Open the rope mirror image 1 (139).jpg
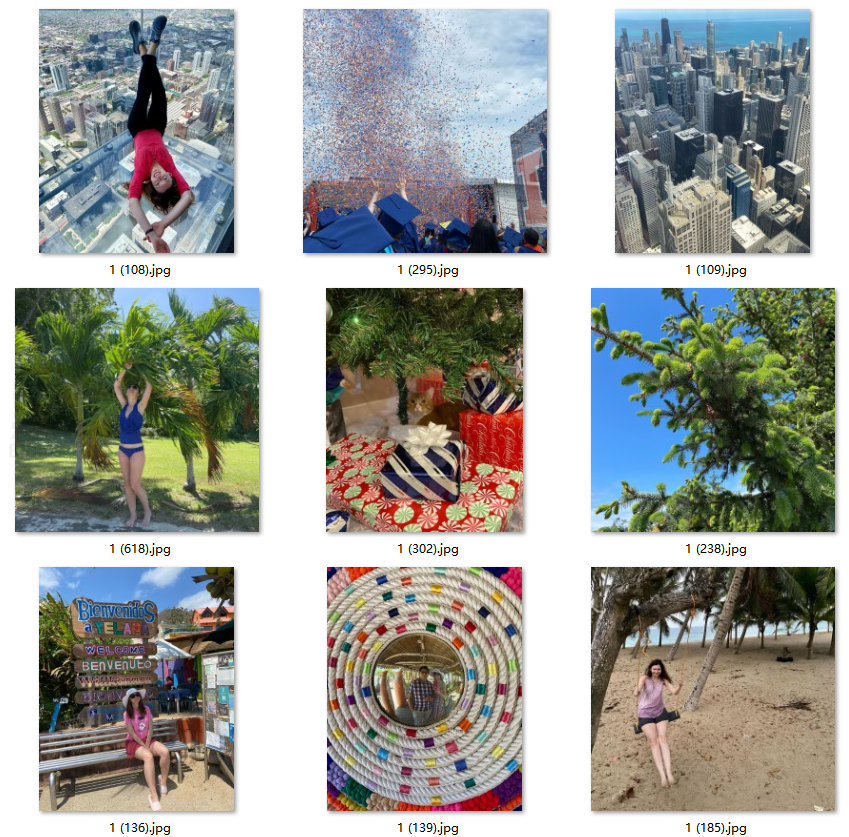The height and width of the screenshot is (837, 849). click(x=424, y=689)
